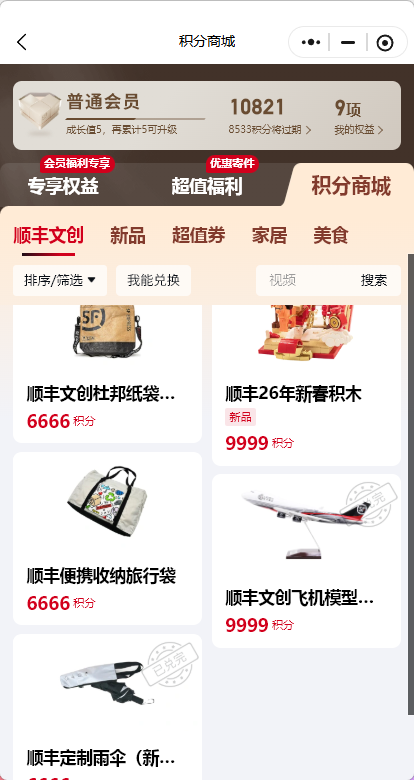Close the mini program with the circle icon
The image size is (414, 780).
click(385, 43)
